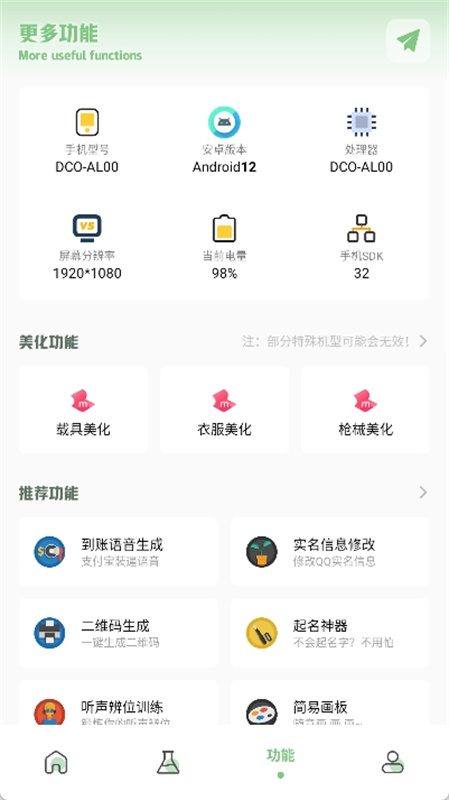Image resolution: width=449 pixels, height=800 pixels.
Task: Open 起名神器 tool
Action: [330, 633]
